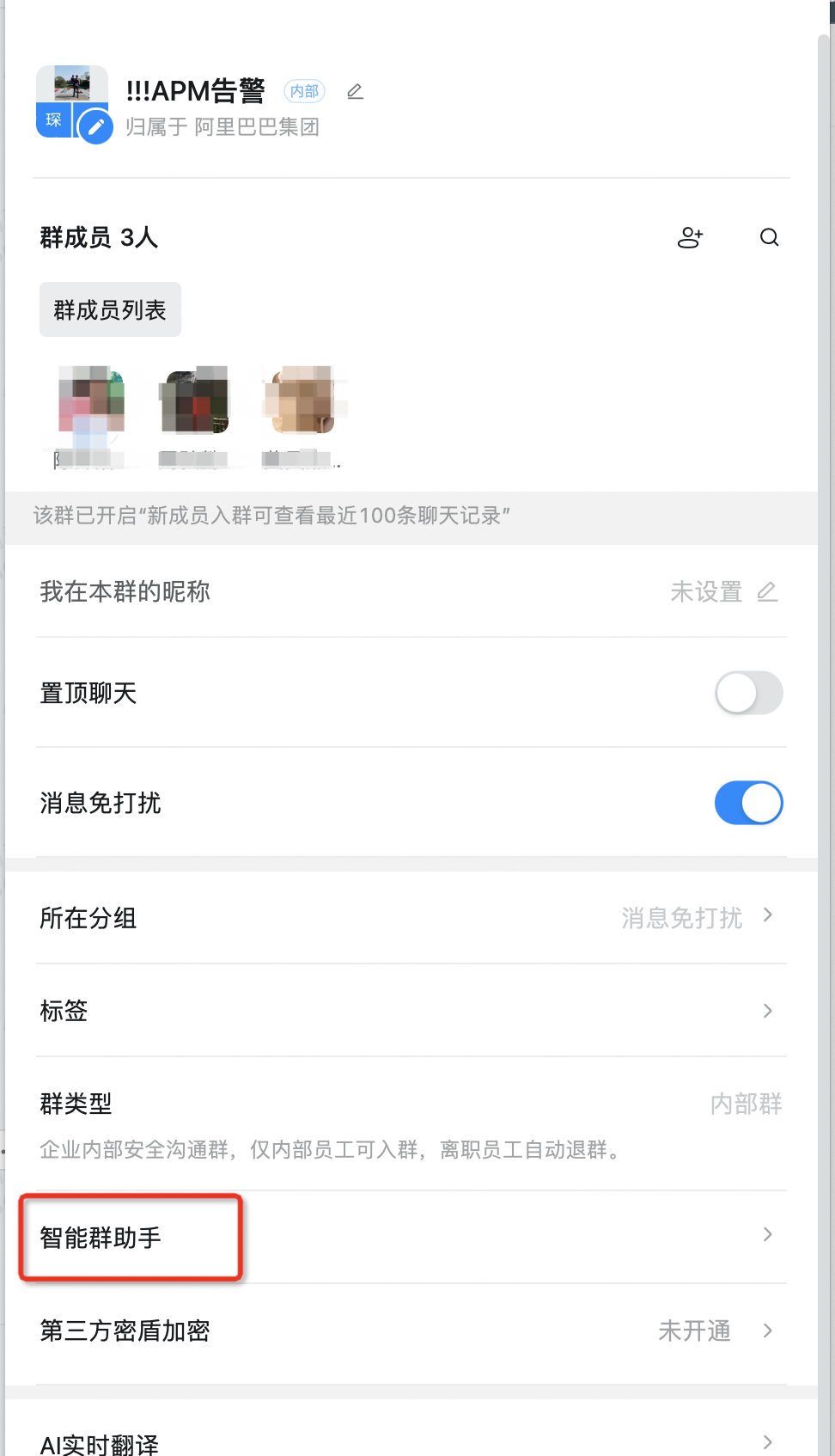The width and height of the screenshot is (835, 1456).
Task: Add a new group member
Action: pyautogui.click(x=690, y=237)
